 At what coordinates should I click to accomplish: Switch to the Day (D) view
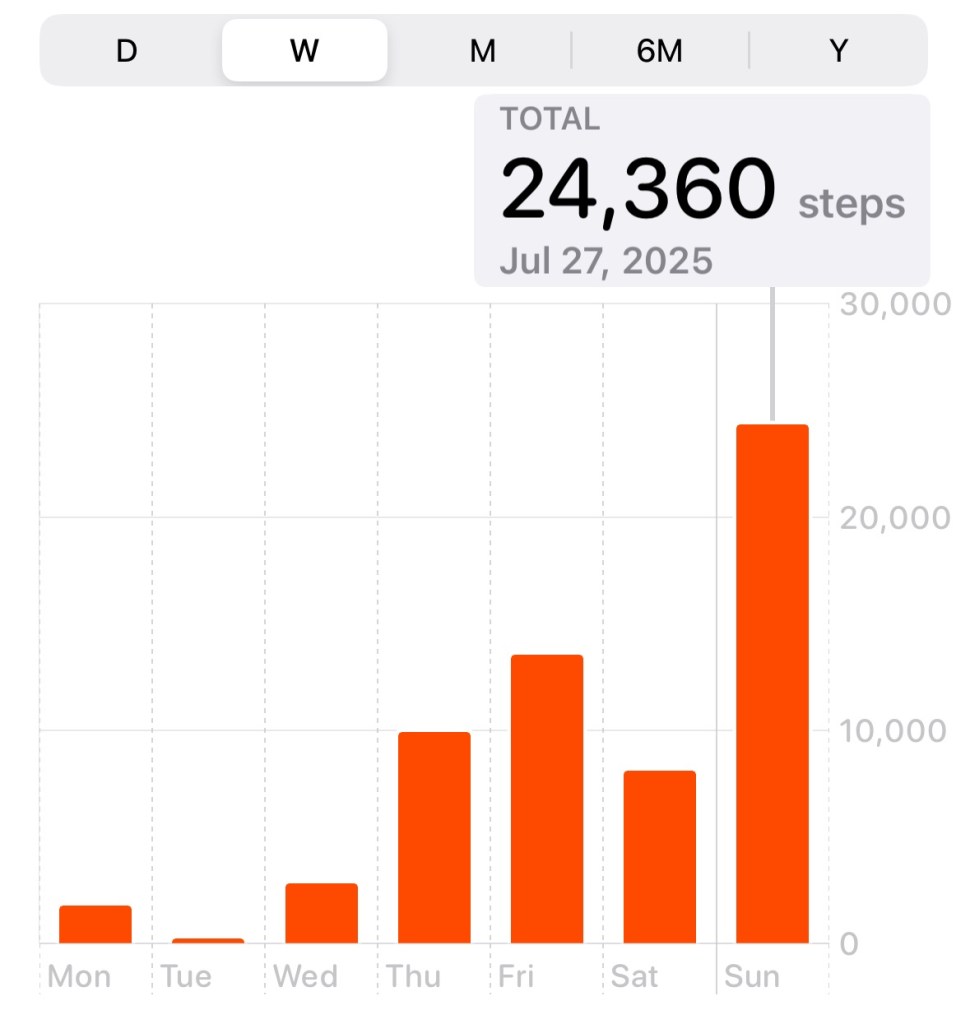(126, 51)
